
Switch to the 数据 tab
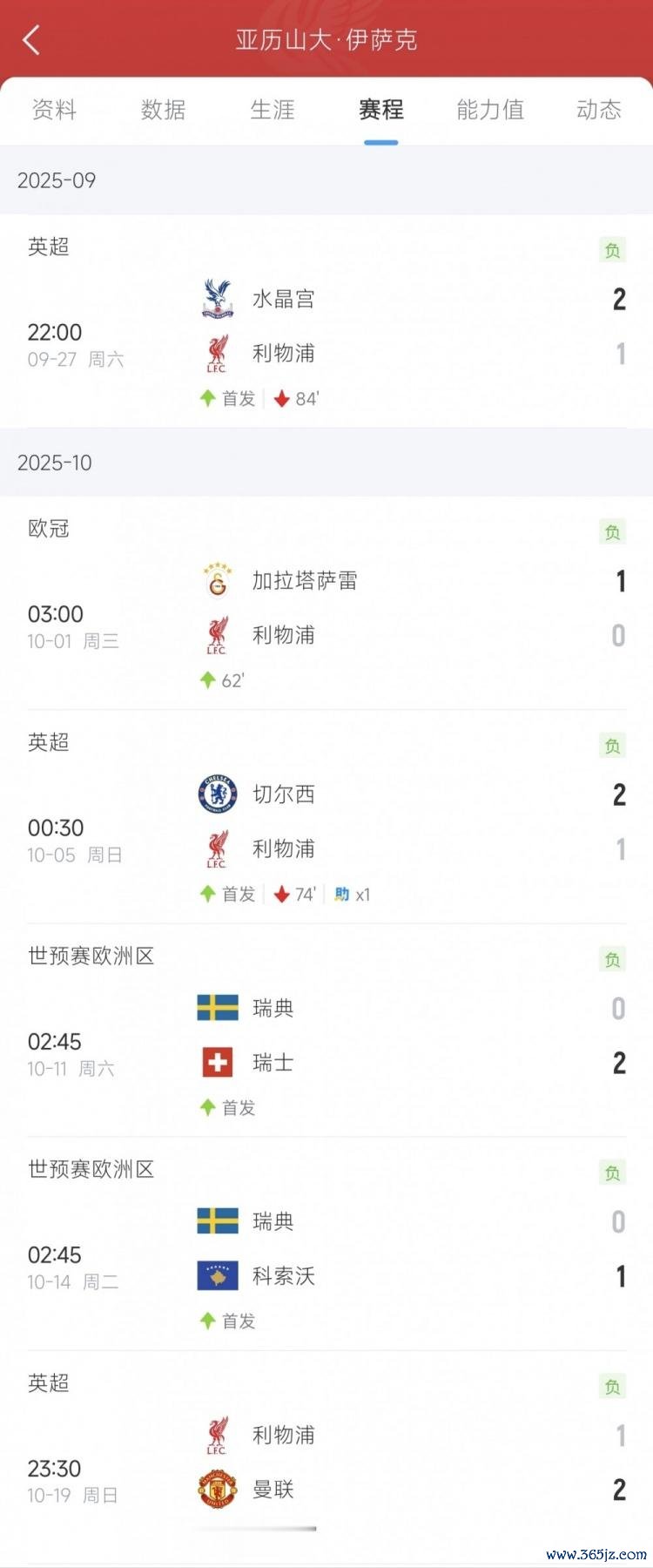pos(163,110)
